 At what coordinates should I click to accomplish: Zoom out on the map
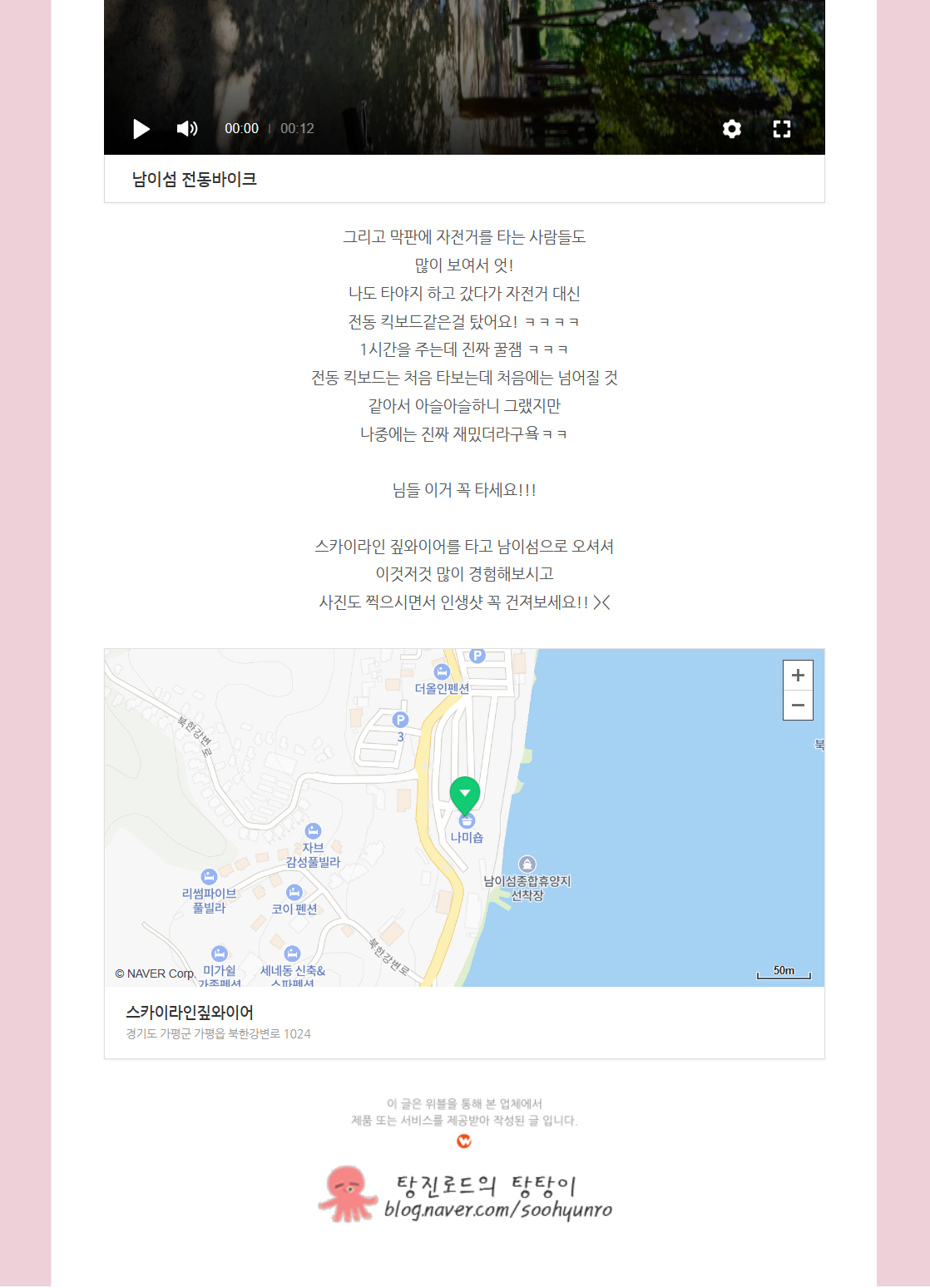tap(798, 706)
